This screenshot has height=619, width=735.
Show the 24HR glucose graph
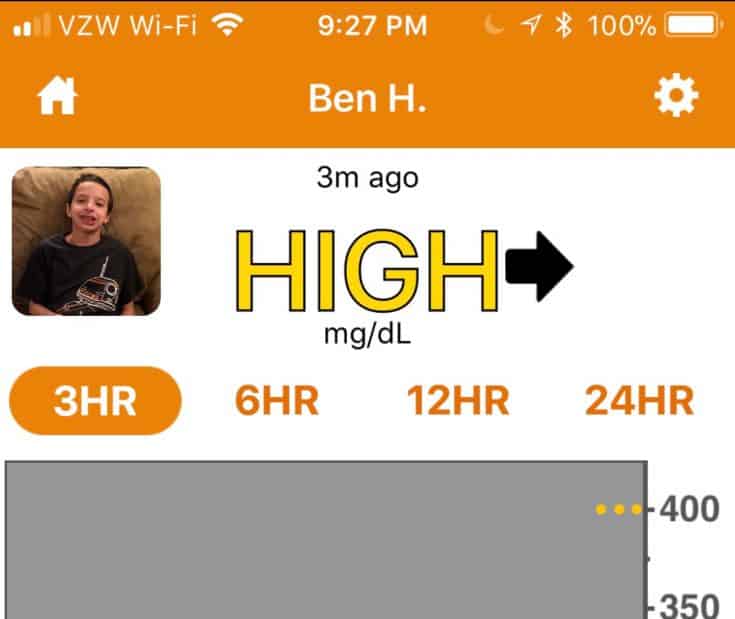639,401
